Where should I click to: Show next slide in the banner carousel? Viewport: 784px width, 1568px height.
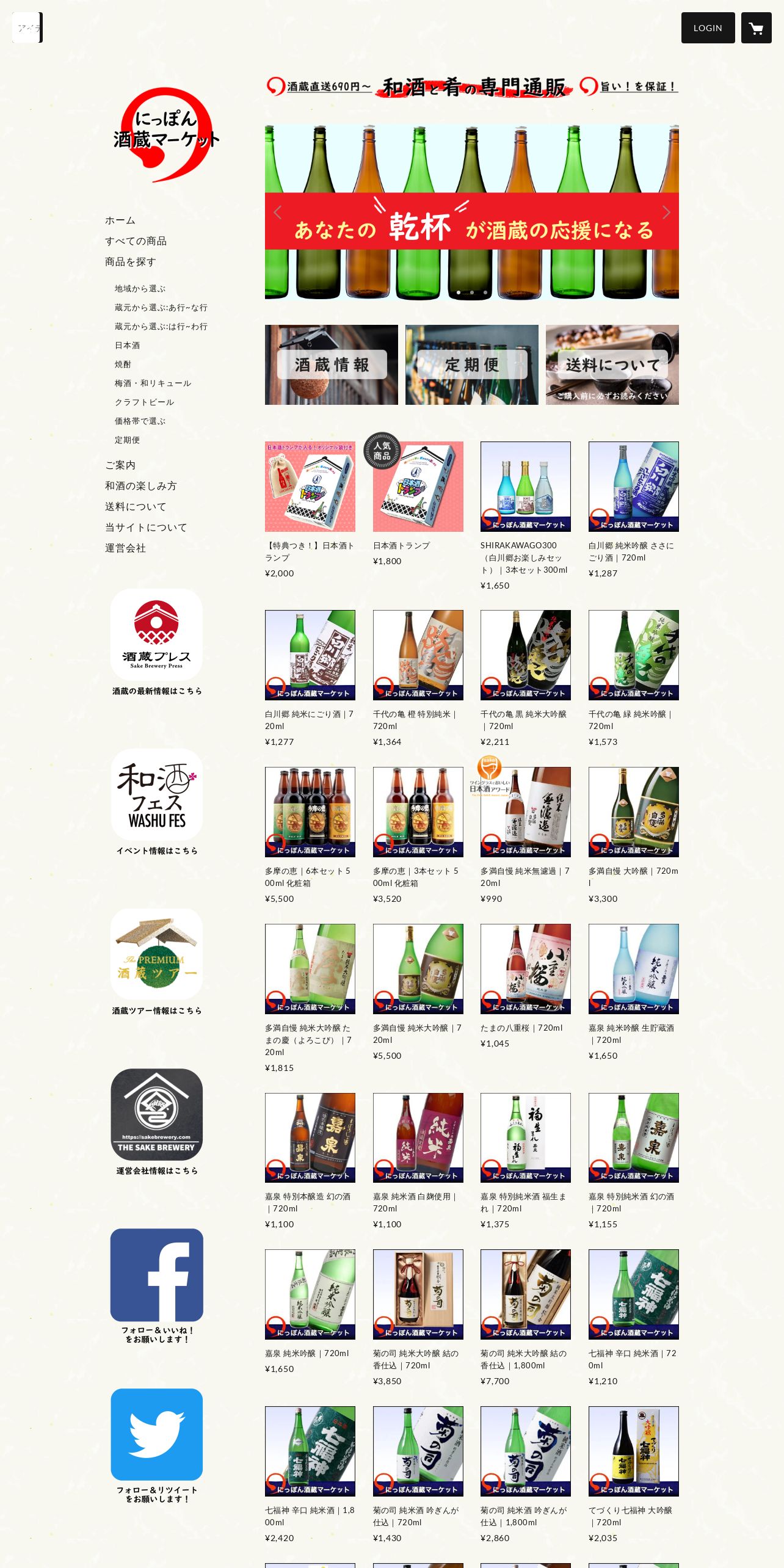click(x=666, y=212)
